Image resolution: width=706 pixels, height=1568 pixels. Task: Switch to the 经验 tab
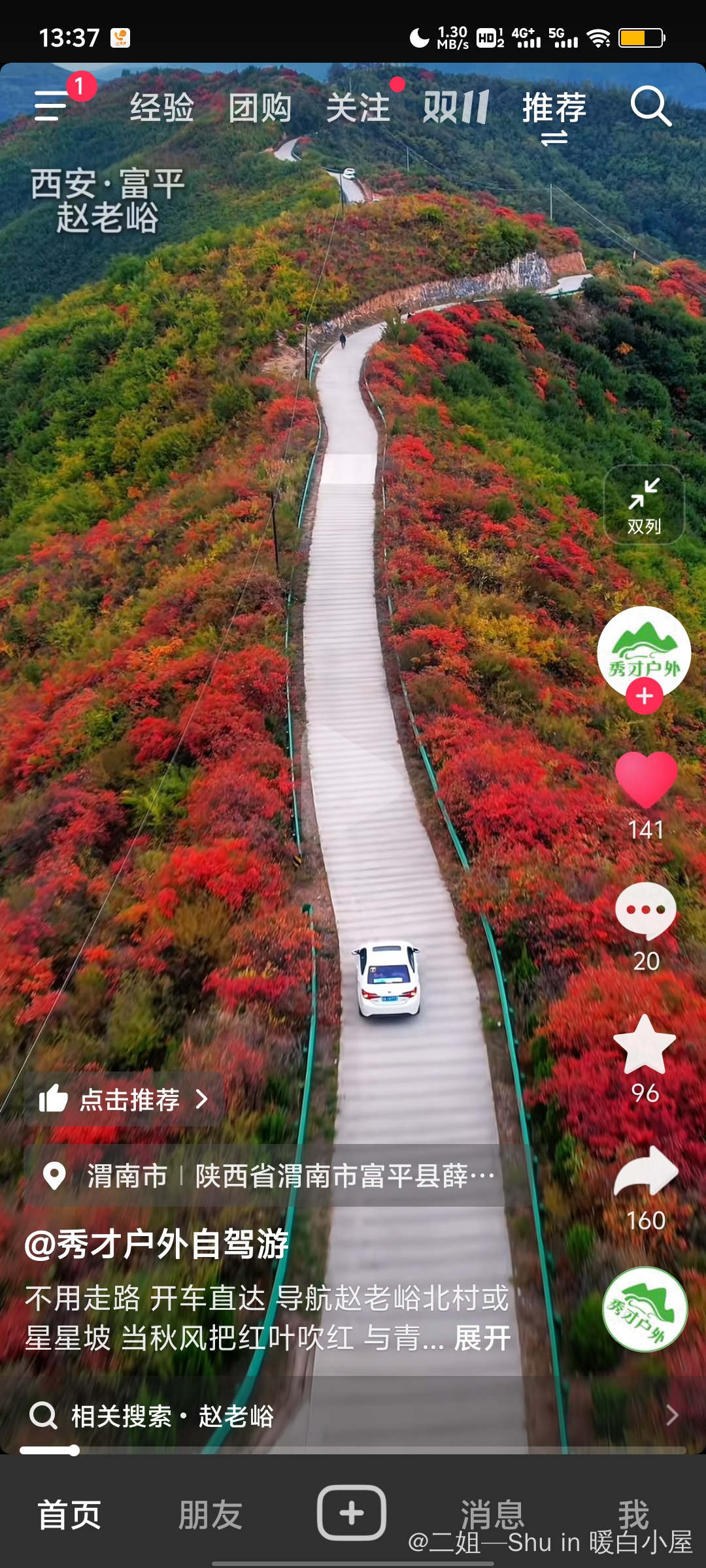161,108
